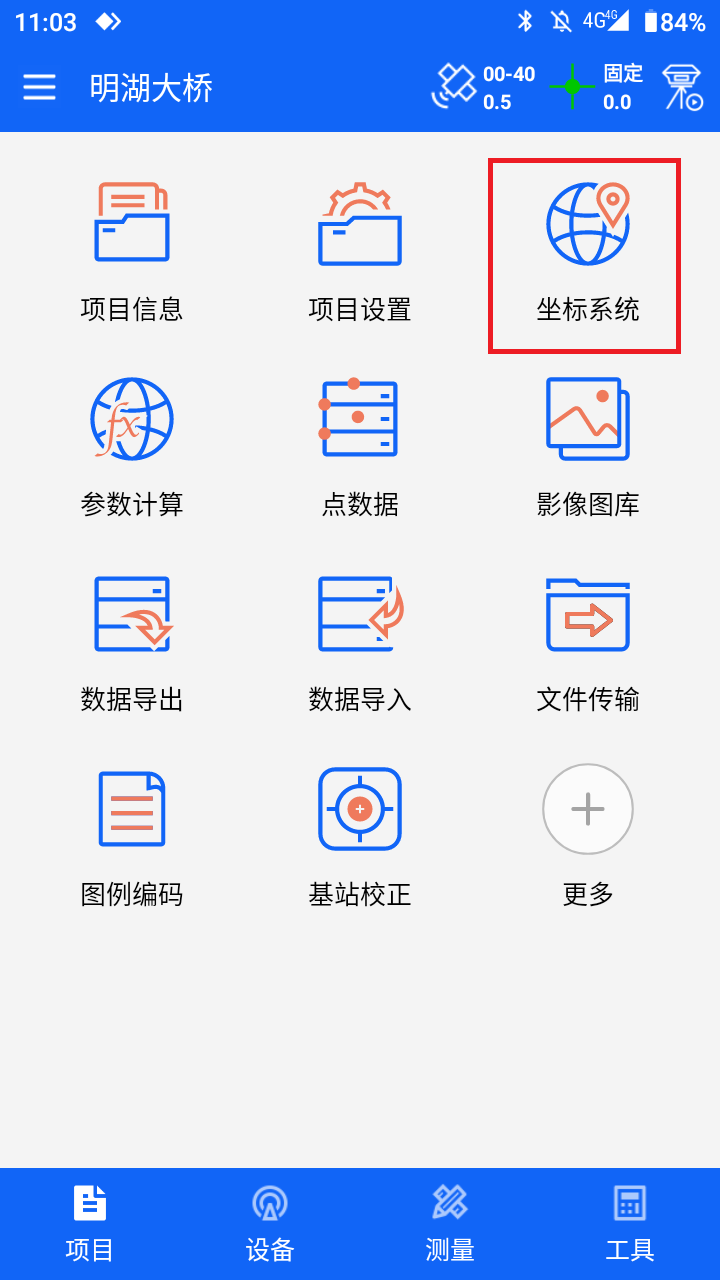720x1280 pixels.
Task: Open 数据导出 data export
Action: click(x=132, y=642)
